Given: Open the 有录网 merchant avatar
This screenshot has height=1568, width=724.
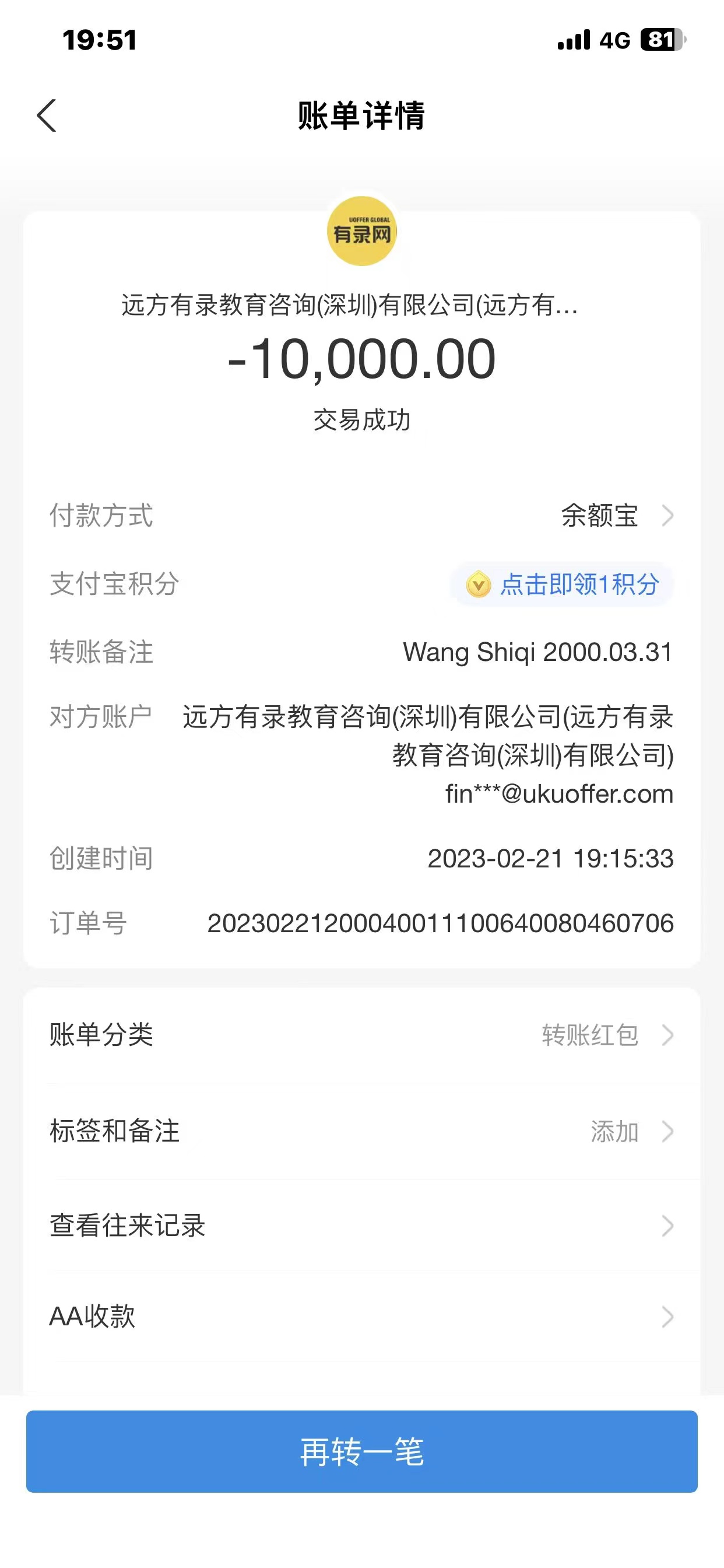Looking at the screenshot, I should [x=362, y=232].
